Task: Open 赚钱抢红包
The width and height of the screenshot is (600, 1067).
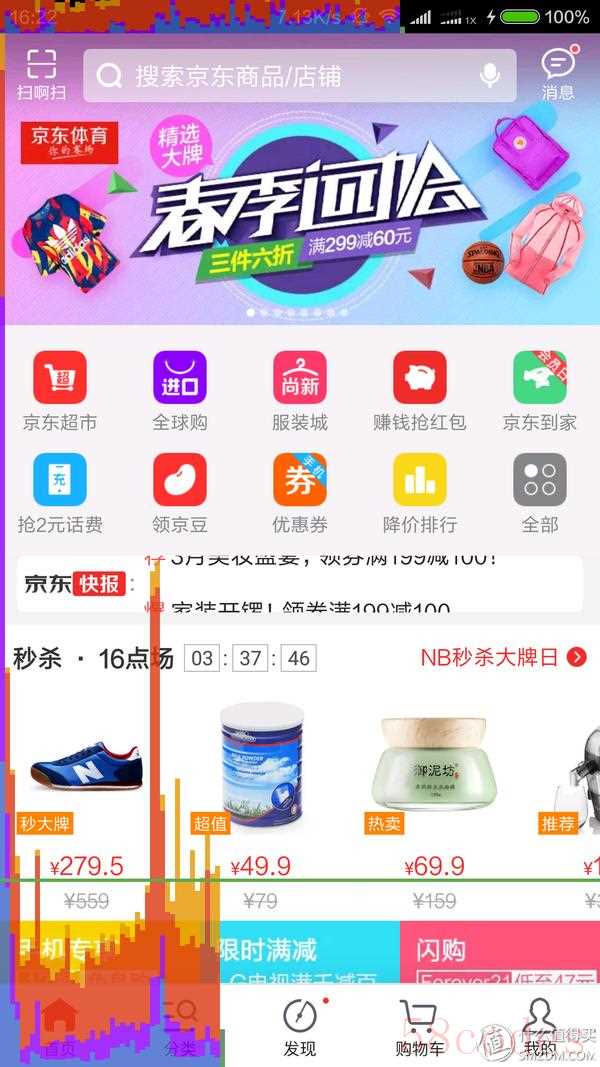Action: click(420, 391)
